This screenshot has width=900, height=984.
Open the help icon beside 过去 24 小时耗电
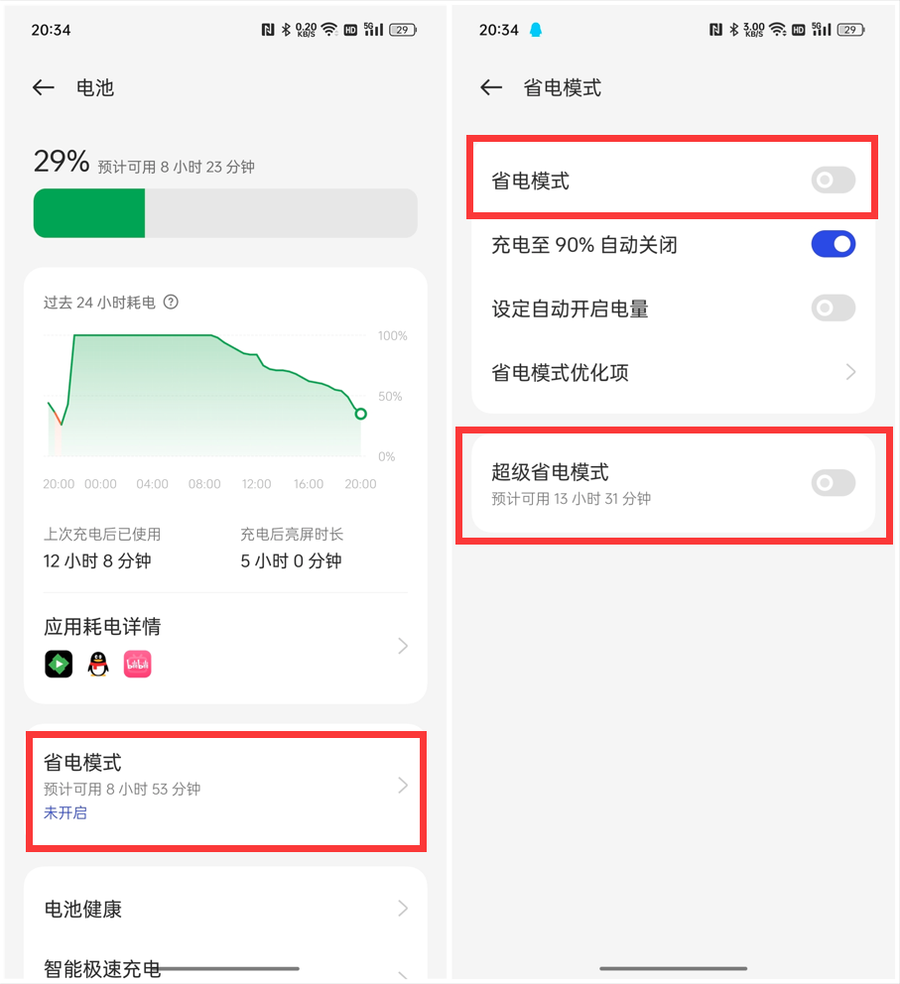171,302
